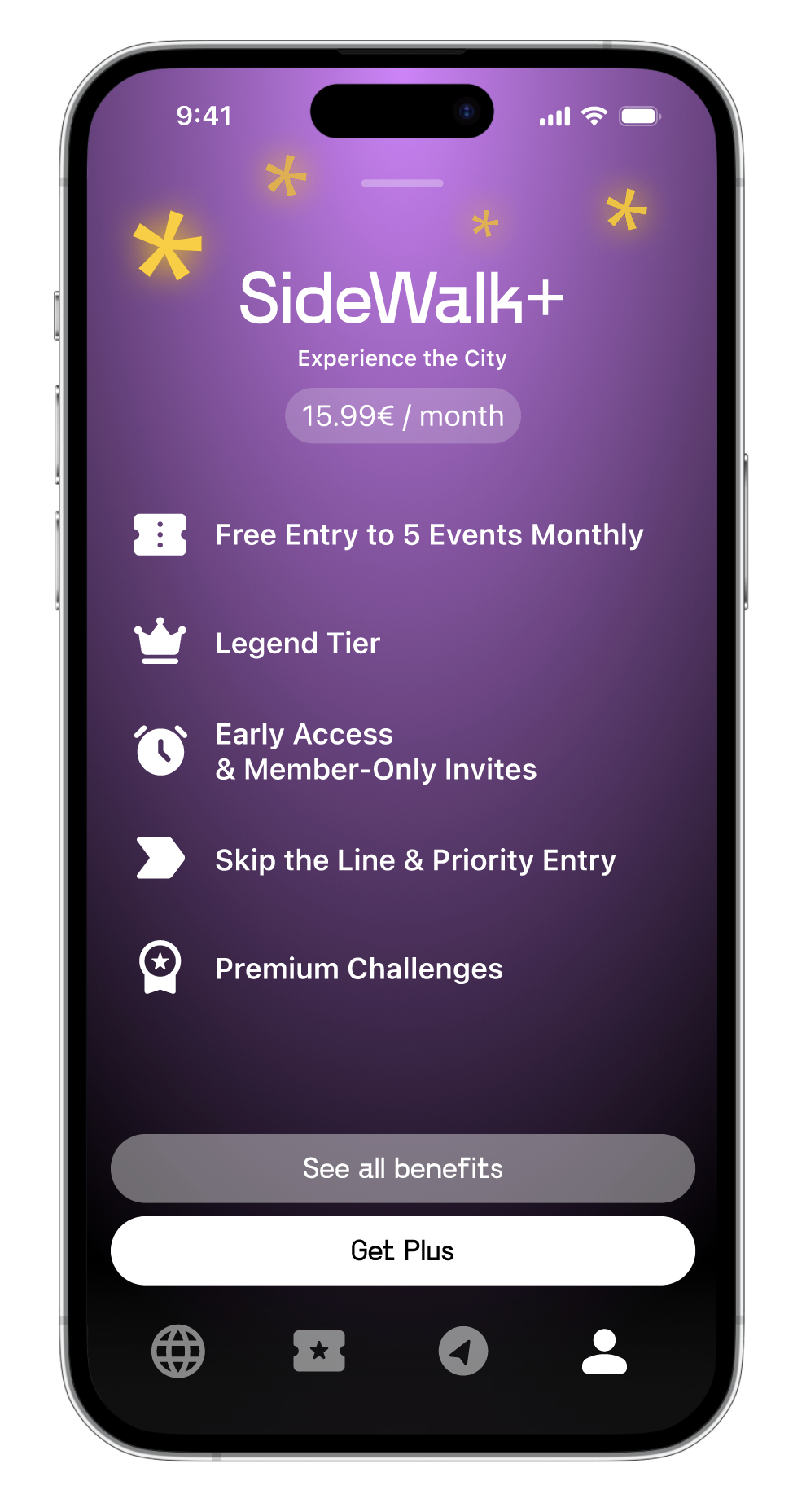Screen dimensions: 793x1512
Task: Open the globe explore tab
Action: pyautogui.click(x=178, y=1352)
